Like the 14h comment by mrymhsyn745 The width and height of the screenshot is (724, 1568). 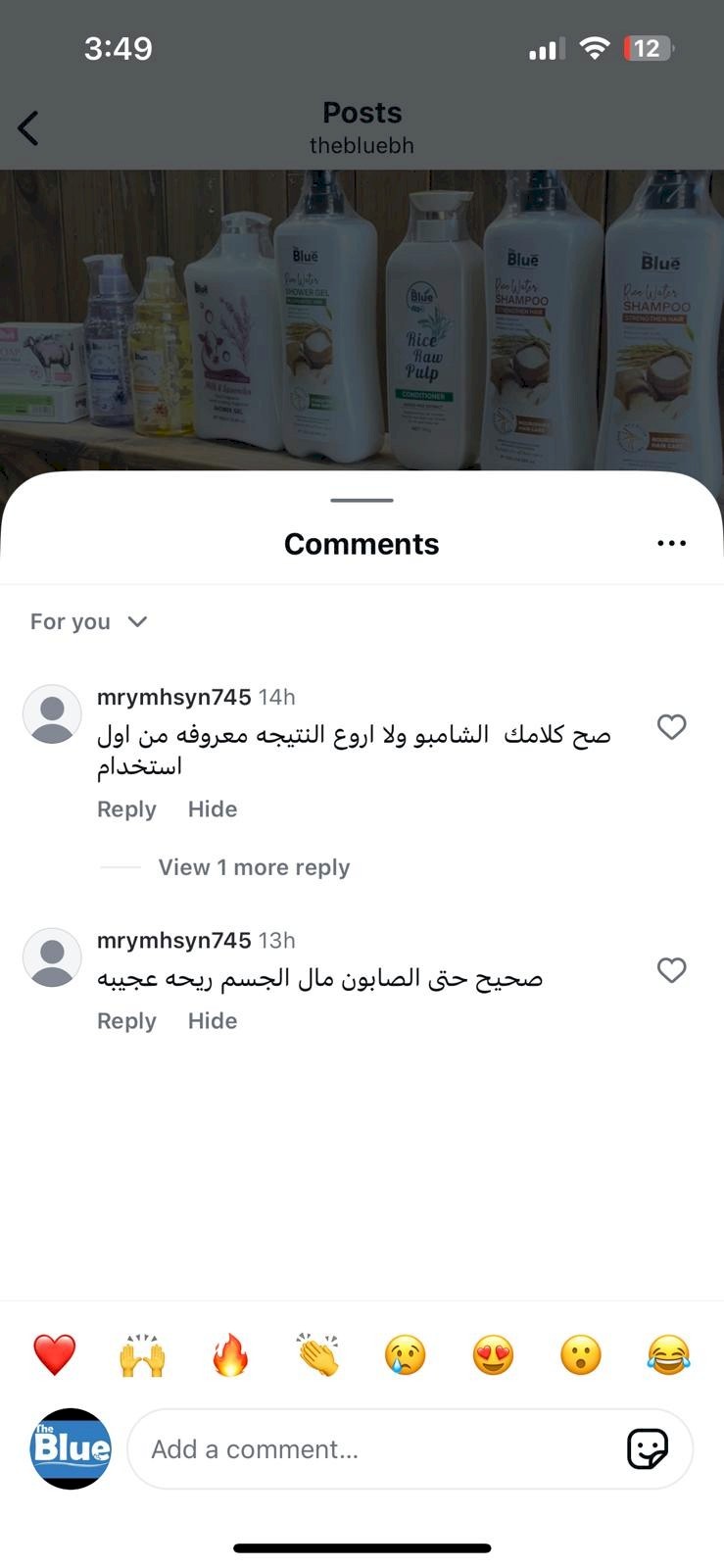pyautogui.click(x=671, y=727)
